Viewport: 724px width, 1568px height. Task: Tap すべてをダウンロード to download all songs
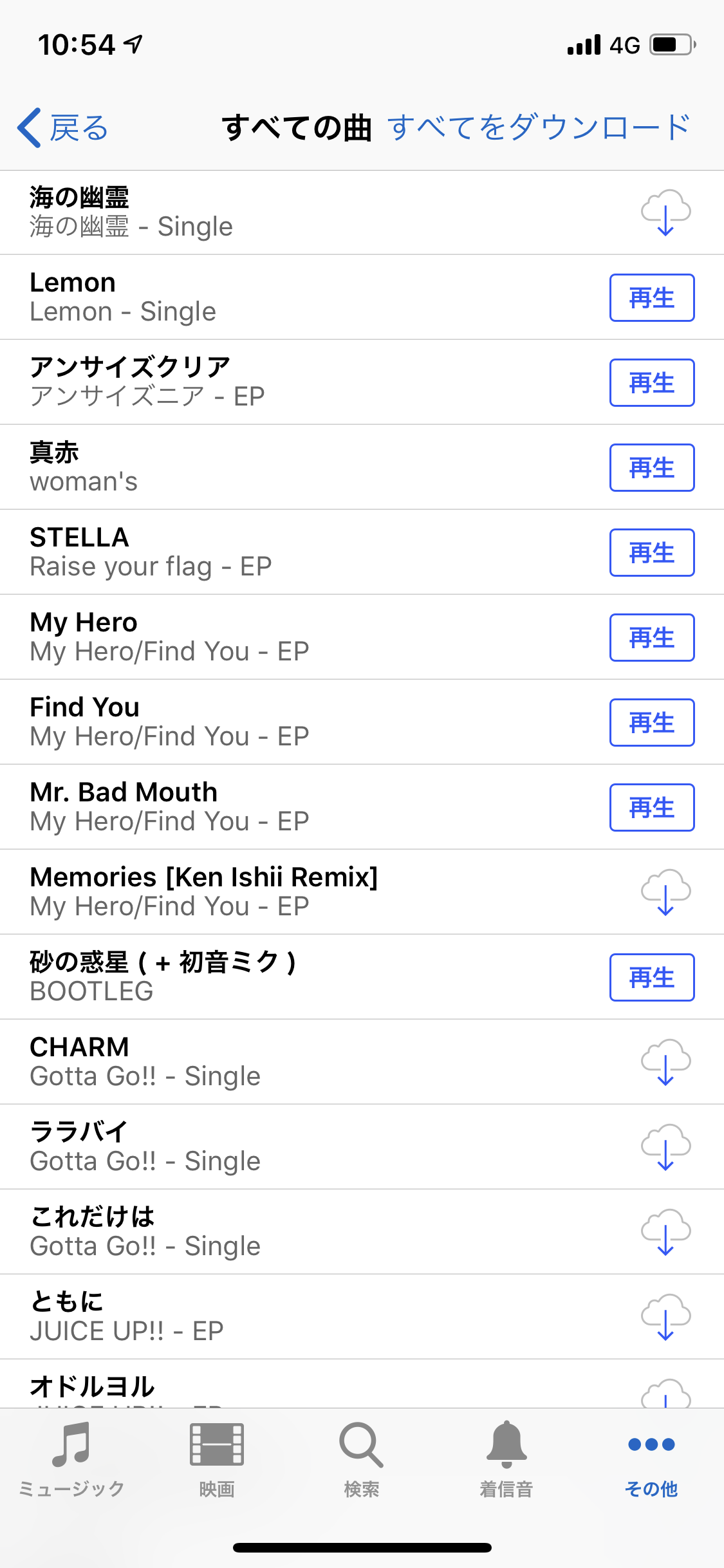click(539, 127)
